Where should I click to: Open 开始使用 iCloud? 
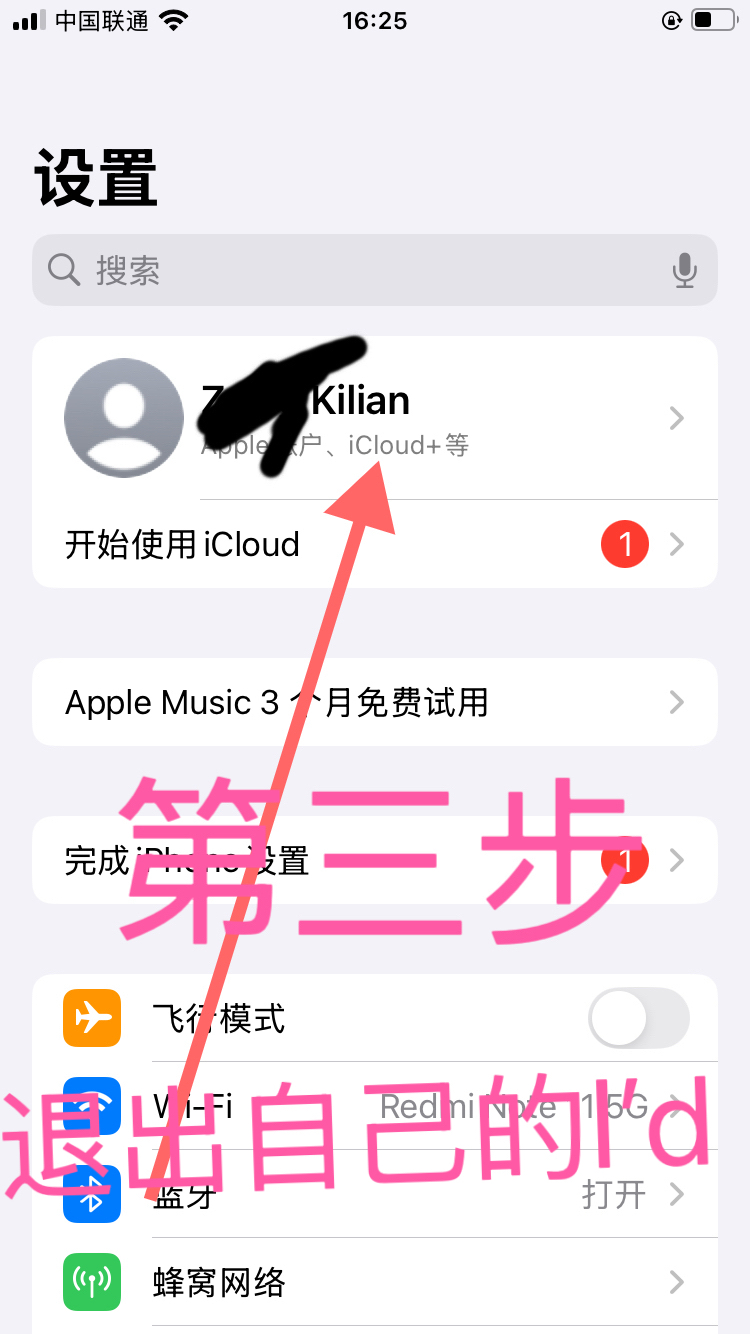(375, 545)
